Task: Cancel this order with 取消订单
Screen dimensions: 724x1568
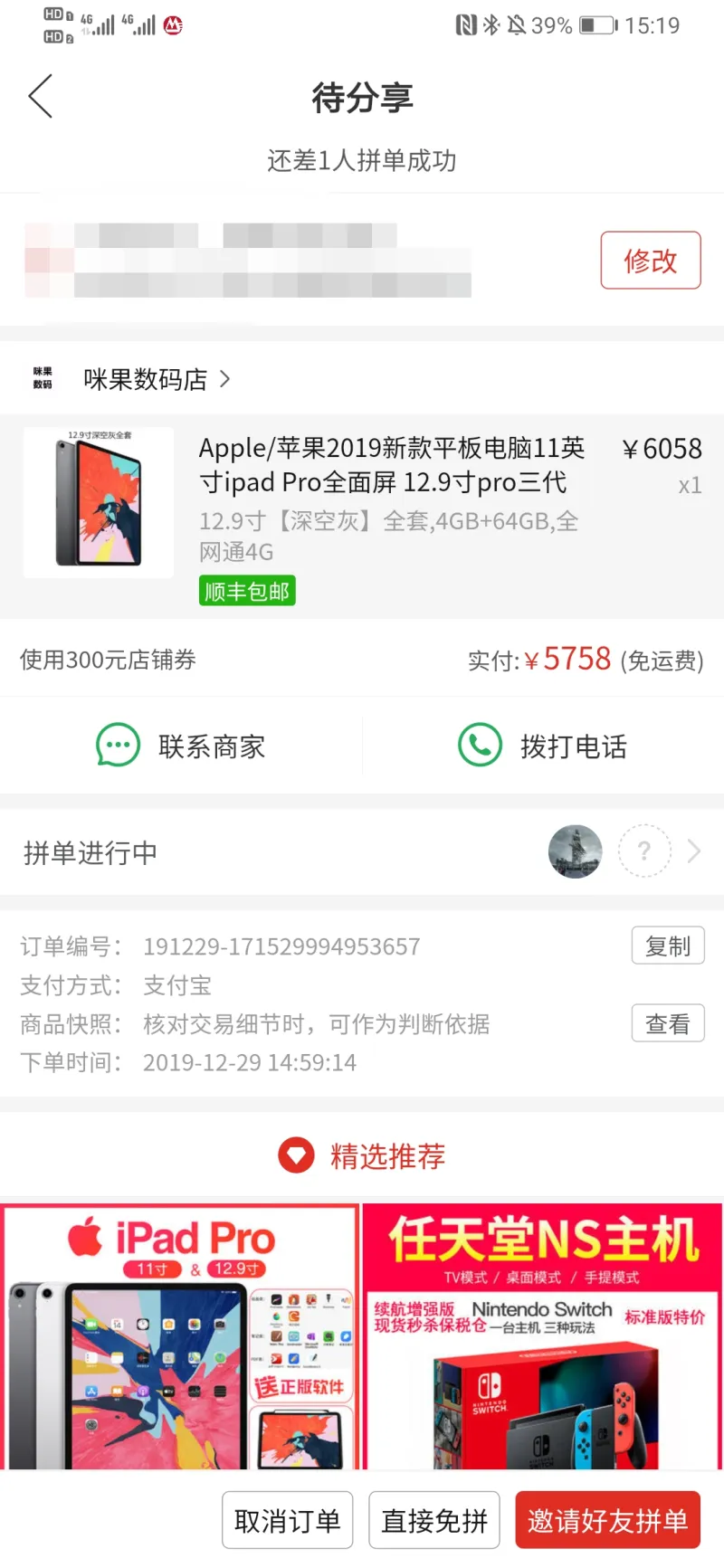Action: click(287, 1521)
